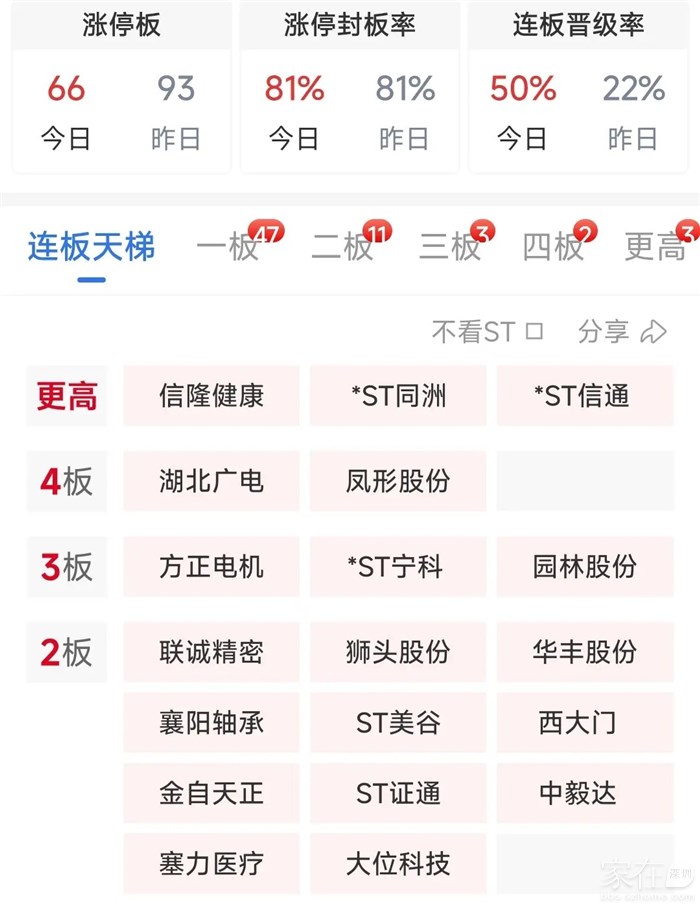Screen dimensions: 700x904
Task: Open stock 方正电机
Action: [x=211, y=567]
